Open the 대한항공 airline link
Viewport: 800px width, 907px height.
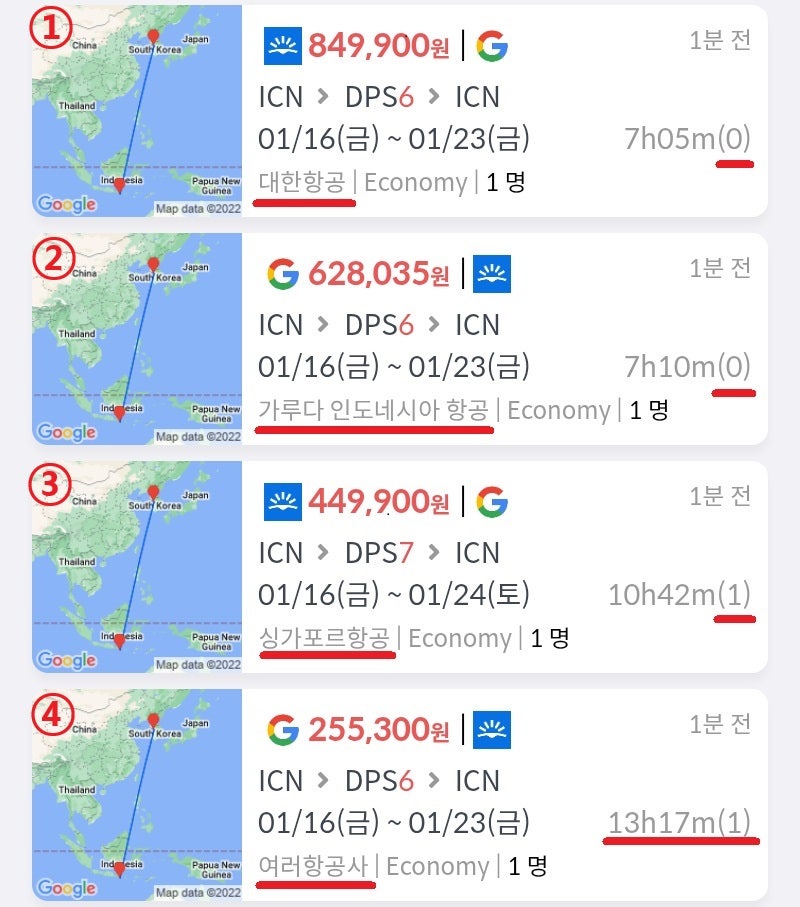click(306, 181)
